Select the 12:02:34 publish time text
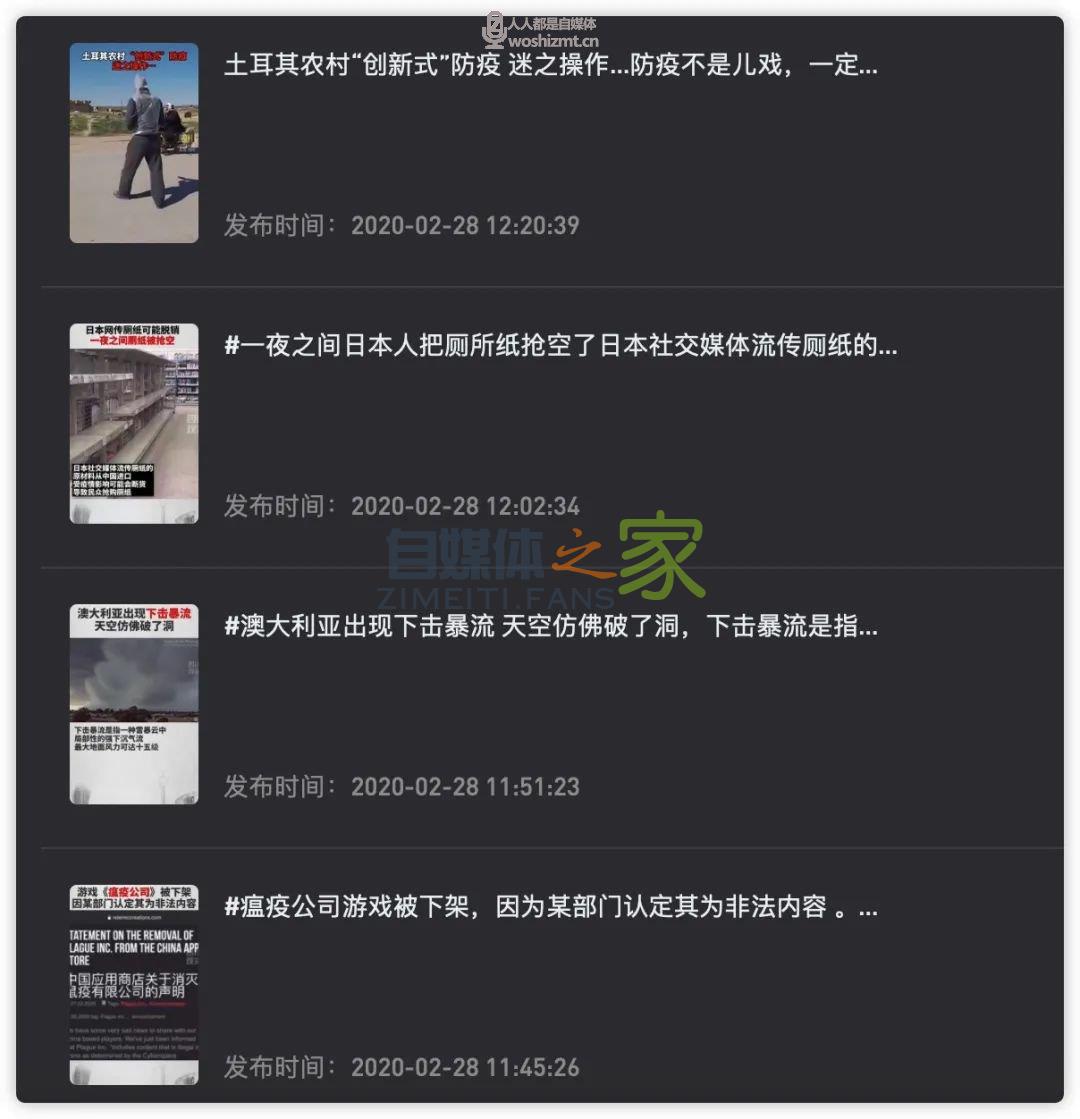 pos(465,507)
